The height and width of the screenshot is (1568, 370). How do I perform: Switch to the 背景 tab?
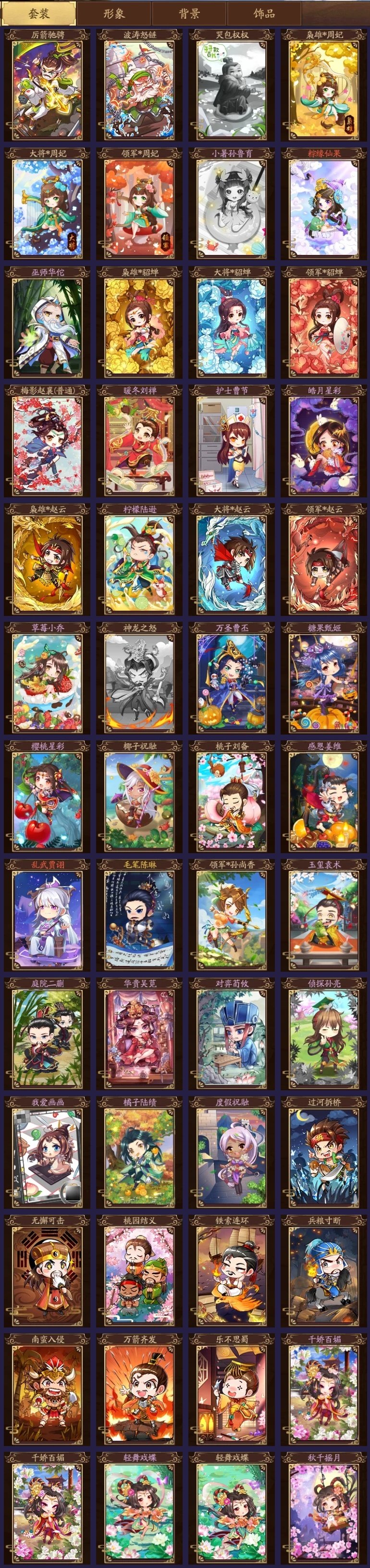tap(189, 13)
